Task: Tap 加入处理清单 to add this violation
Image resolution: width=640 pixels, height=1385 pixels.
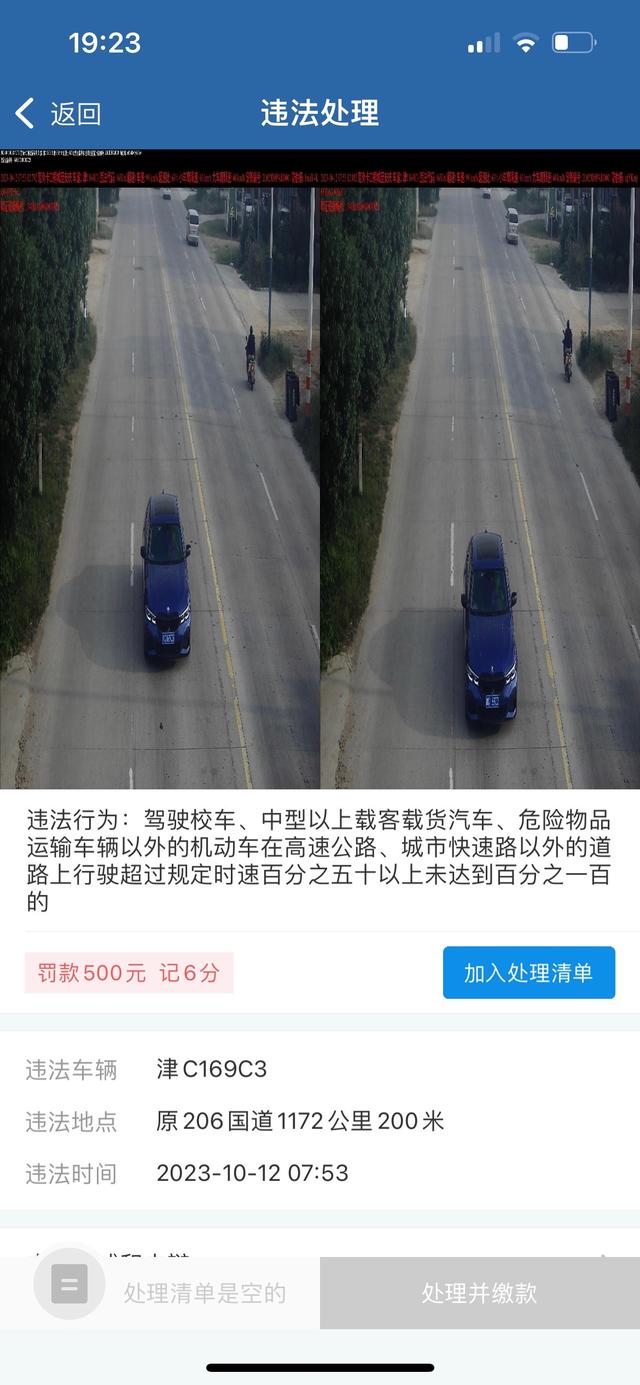Action: (528, 973)
